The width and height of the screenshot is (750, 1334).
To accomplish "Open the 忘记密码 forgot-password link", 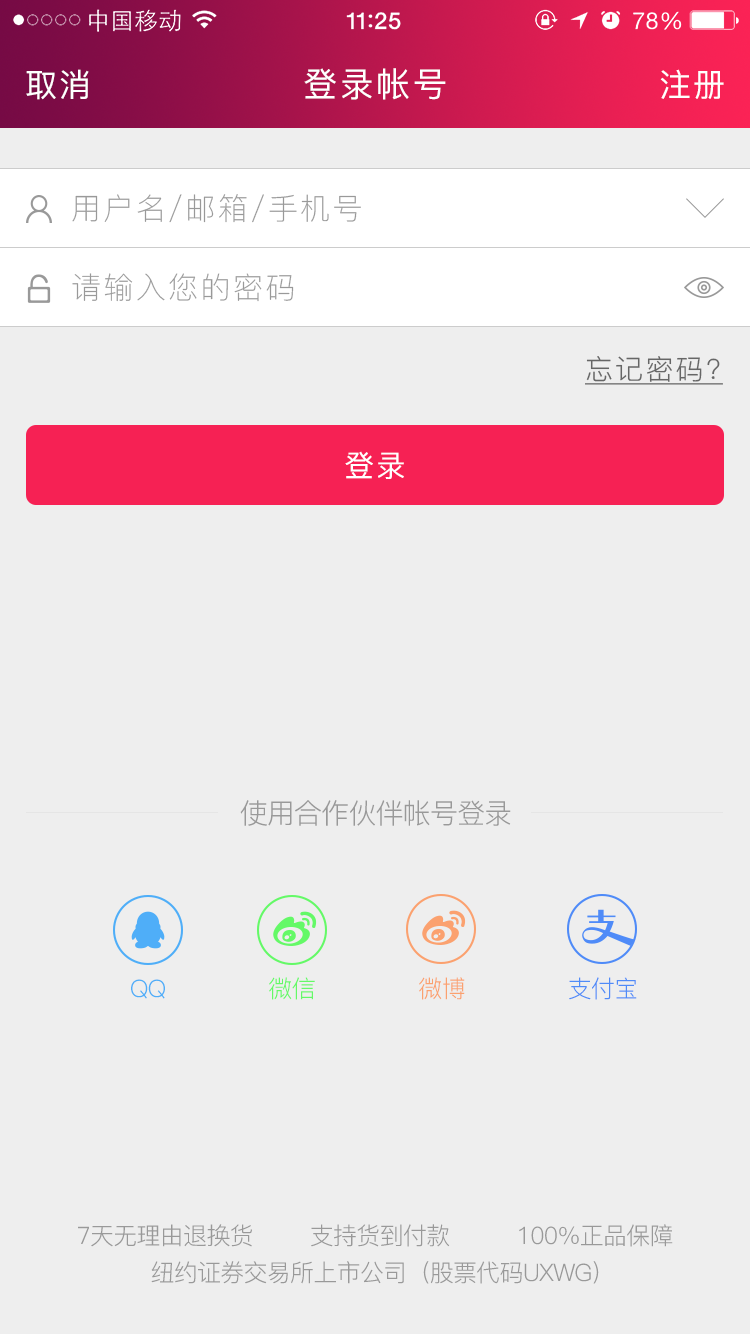I will (x=653, y=369).
